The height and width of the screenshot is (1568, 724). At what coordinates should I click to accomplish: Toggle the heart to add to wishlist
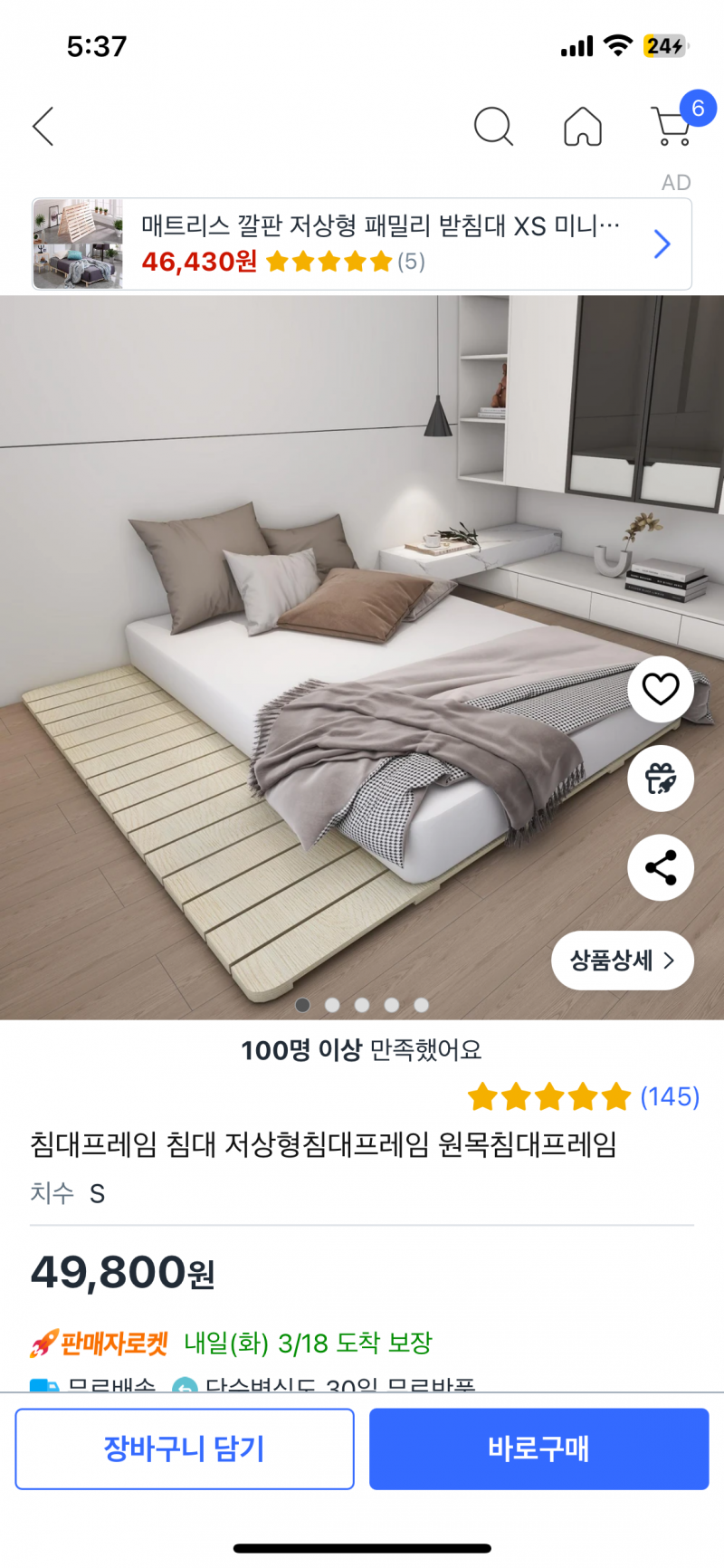pos(662,688)
